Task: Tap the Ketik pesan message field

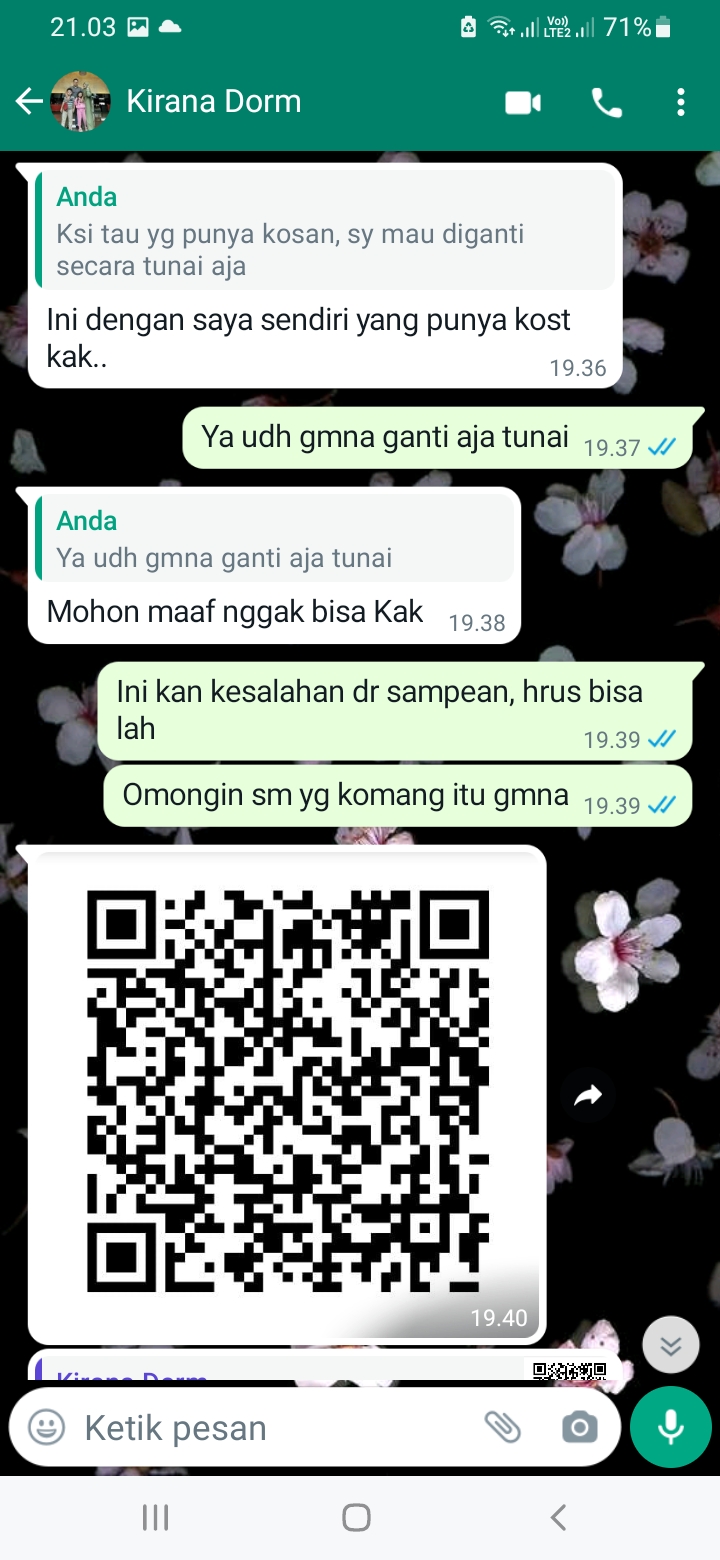Action: tap(270, 1428)
